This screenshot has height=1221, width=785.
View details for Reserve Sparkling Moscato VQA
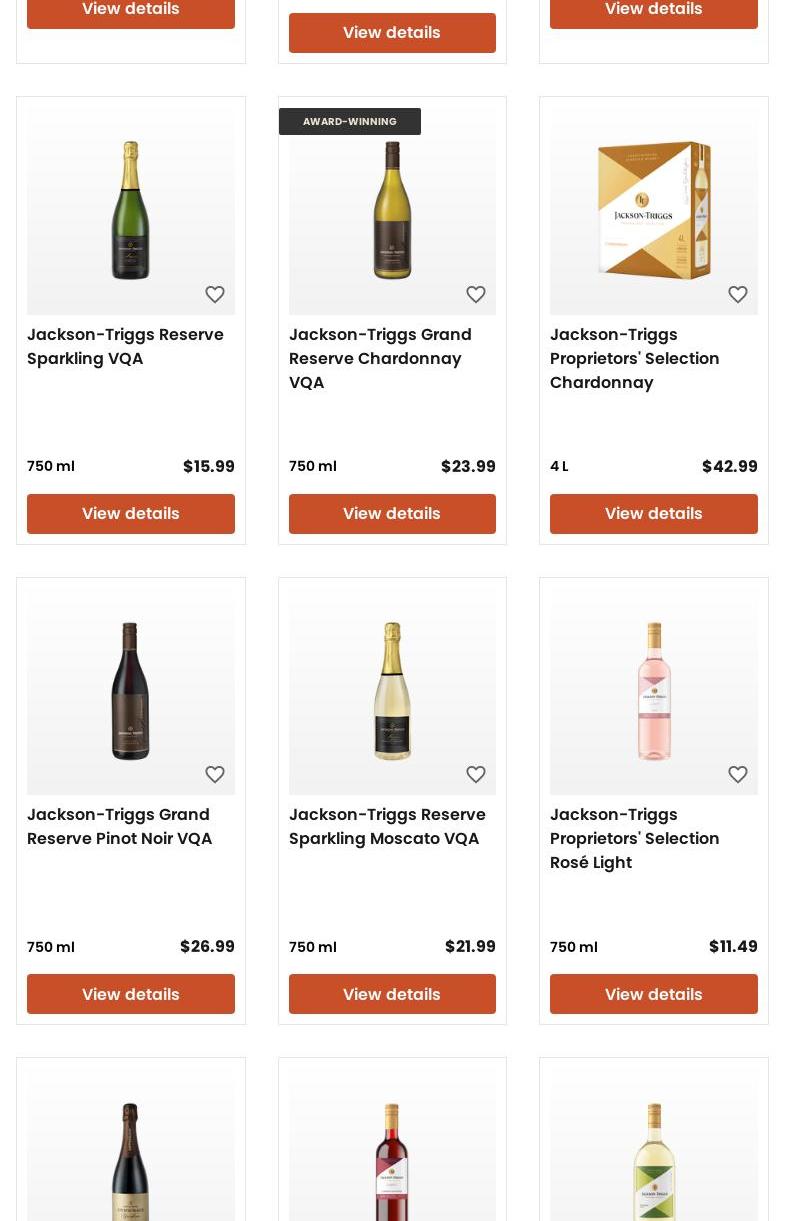click(x=392, y=994)
